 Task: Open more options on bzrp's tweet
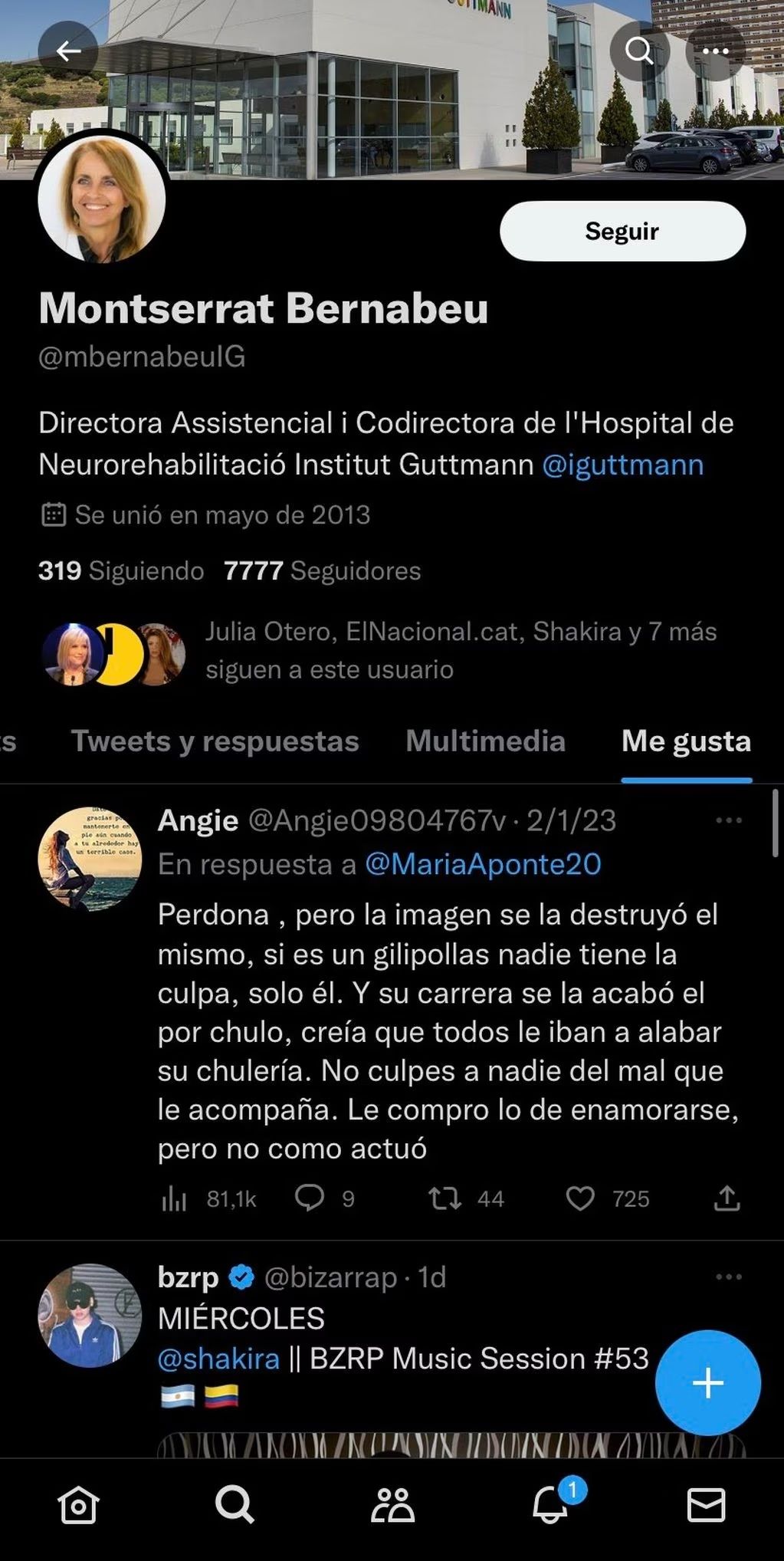point(728,1277)
